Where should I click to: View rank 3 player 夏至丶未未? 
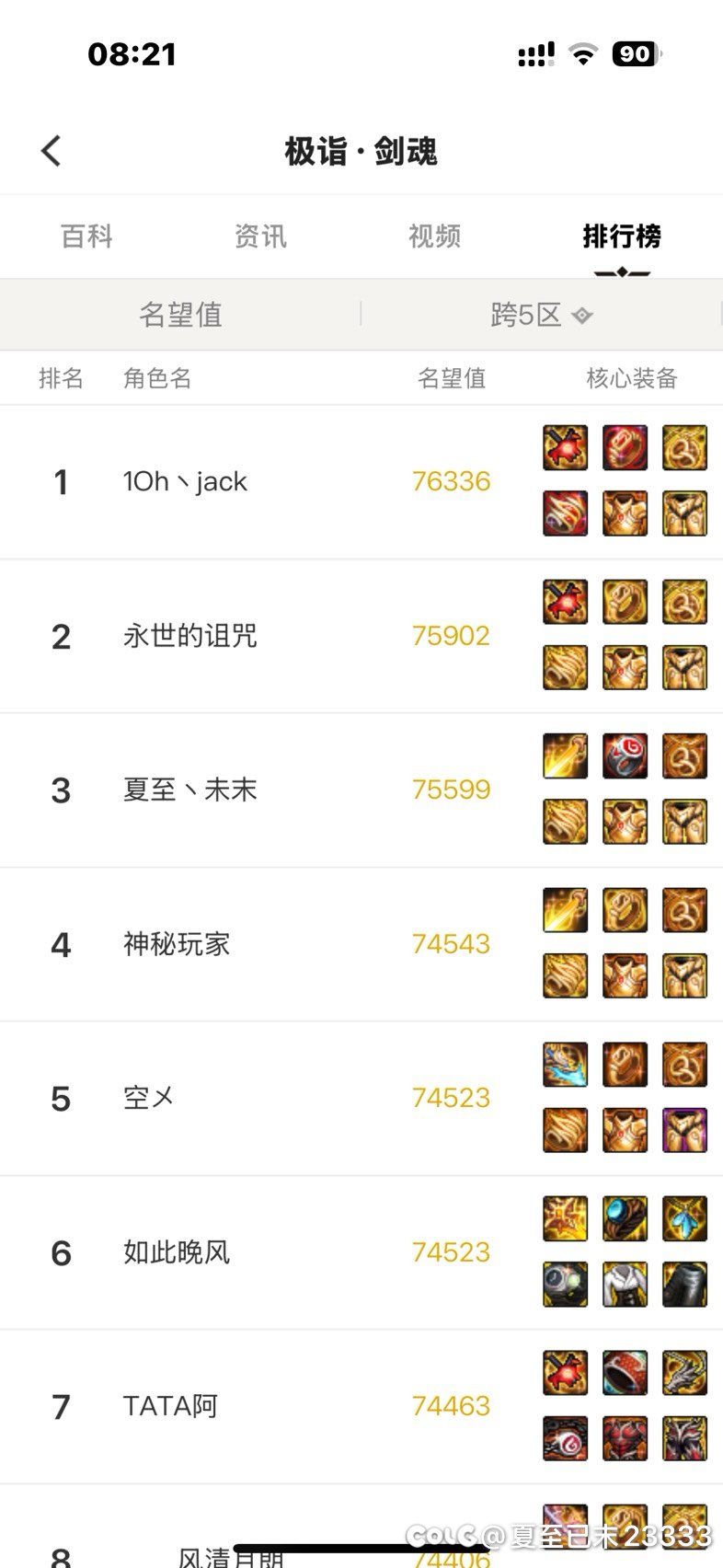coord(361,790)
